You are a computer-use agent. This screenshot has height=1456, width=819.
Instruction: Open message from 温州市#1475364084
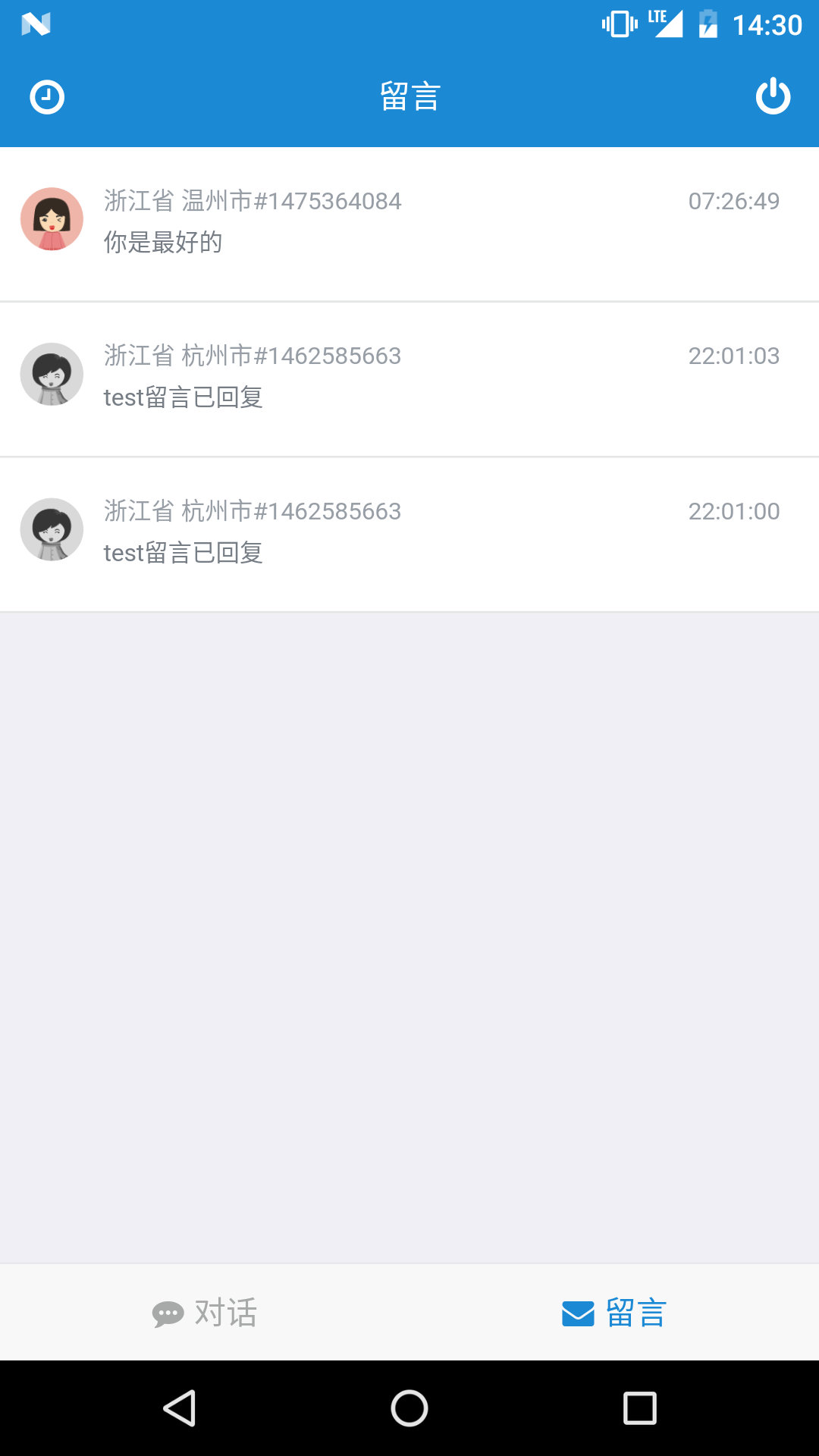409,224
